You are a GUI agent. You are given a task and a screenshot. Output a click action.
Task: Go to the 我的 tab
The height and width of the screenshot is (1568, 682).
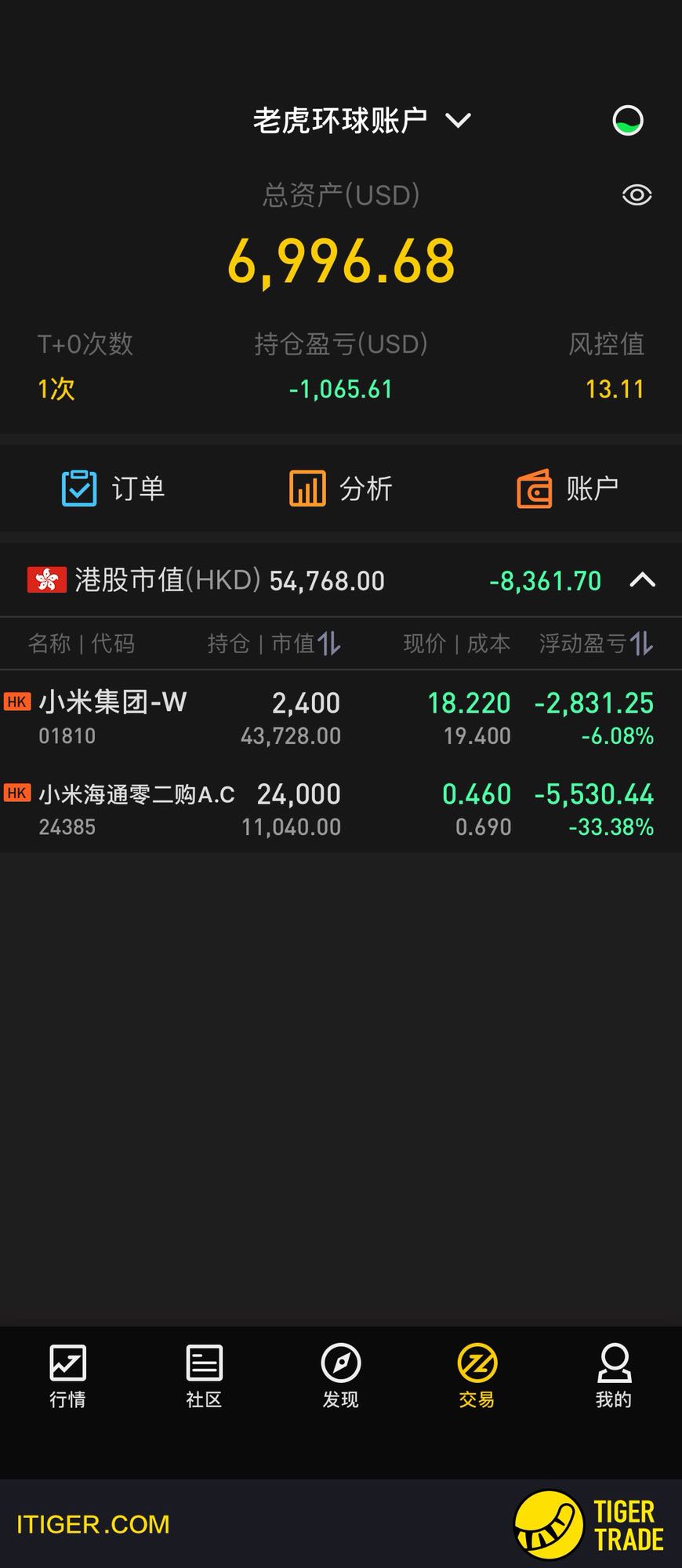pos(614,1377)
